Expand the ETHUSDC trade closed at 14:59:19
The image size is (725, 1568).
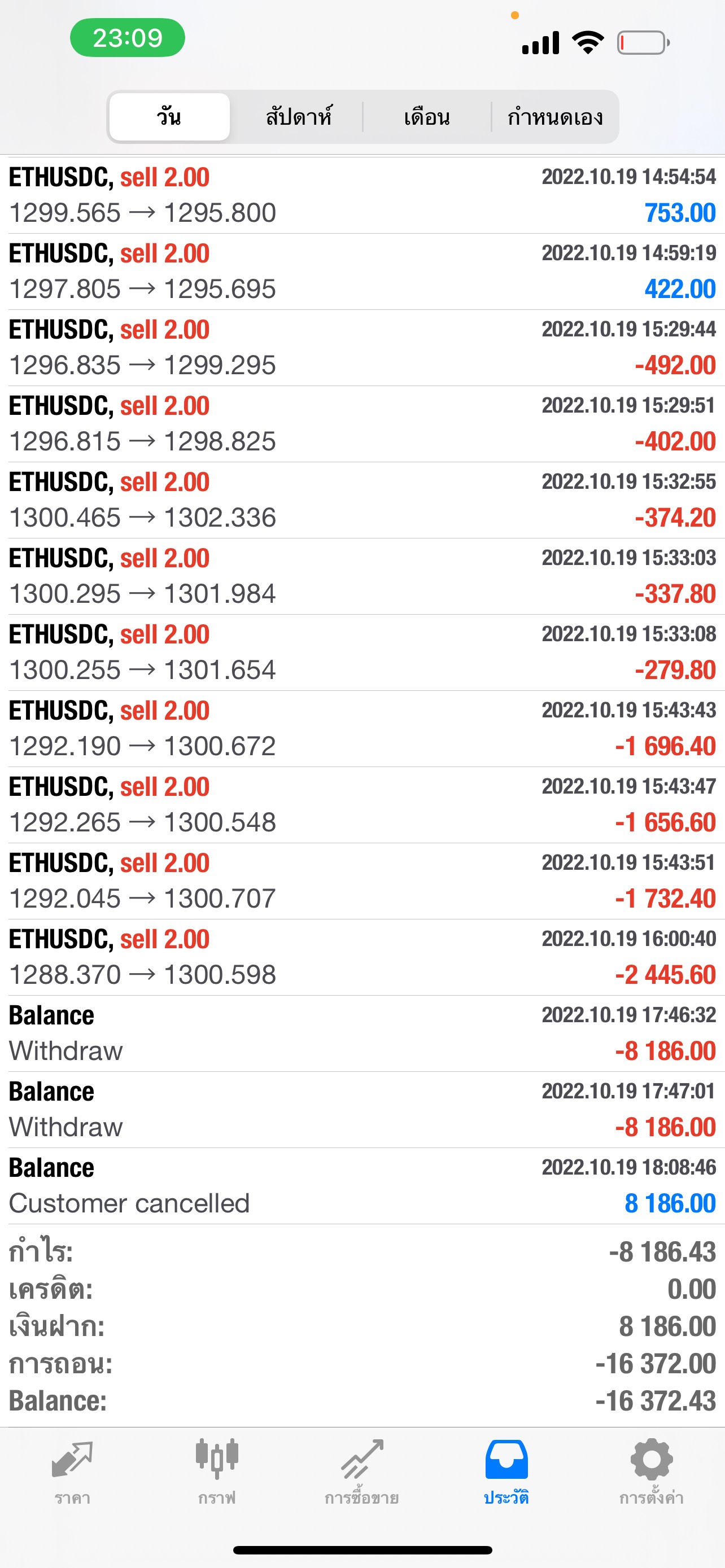pyautogui.click(x=362, y=271)
